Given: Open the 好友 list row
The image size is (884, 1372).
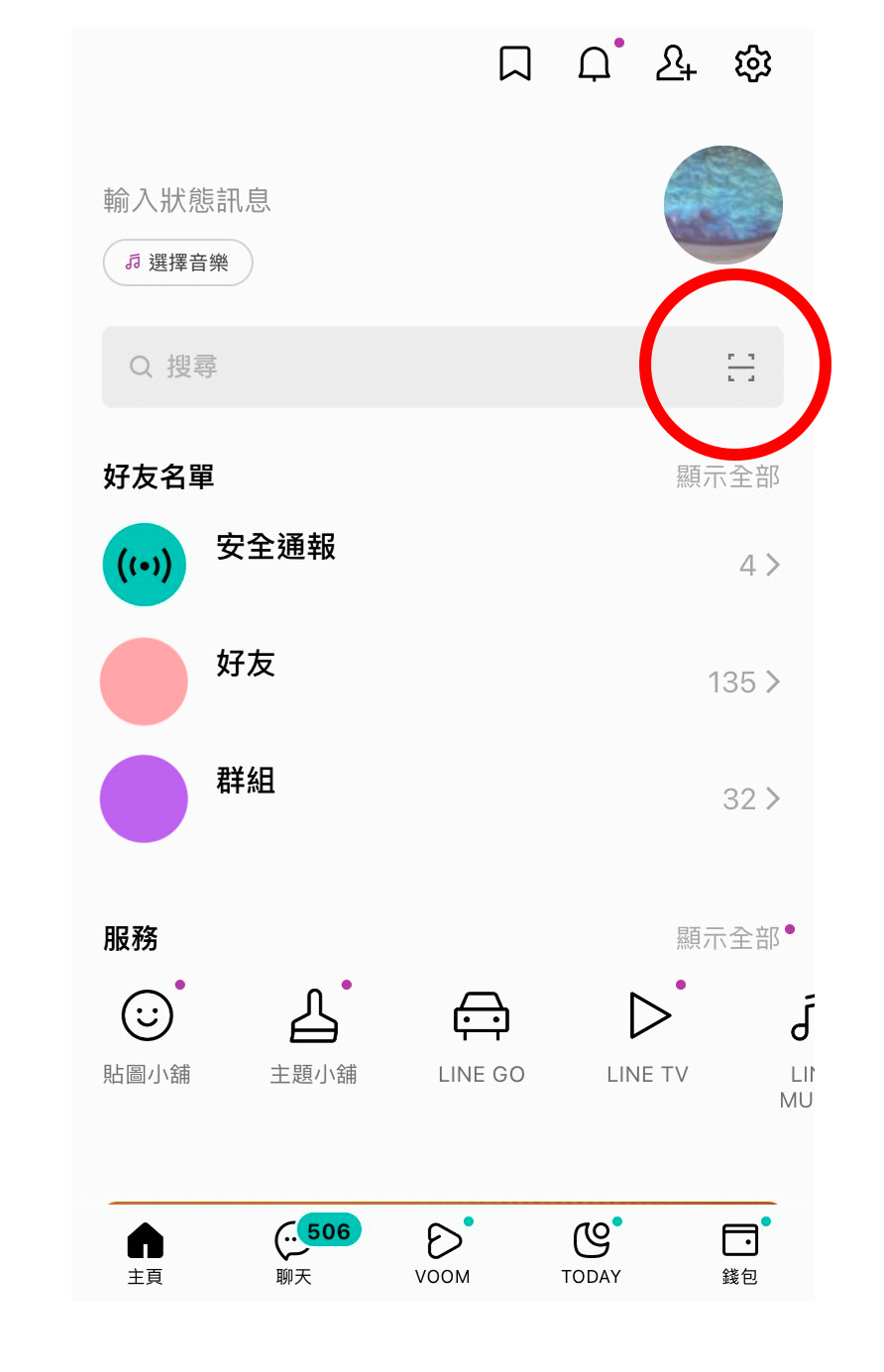Looking at the screenshot, I should [x=441, y=682].
